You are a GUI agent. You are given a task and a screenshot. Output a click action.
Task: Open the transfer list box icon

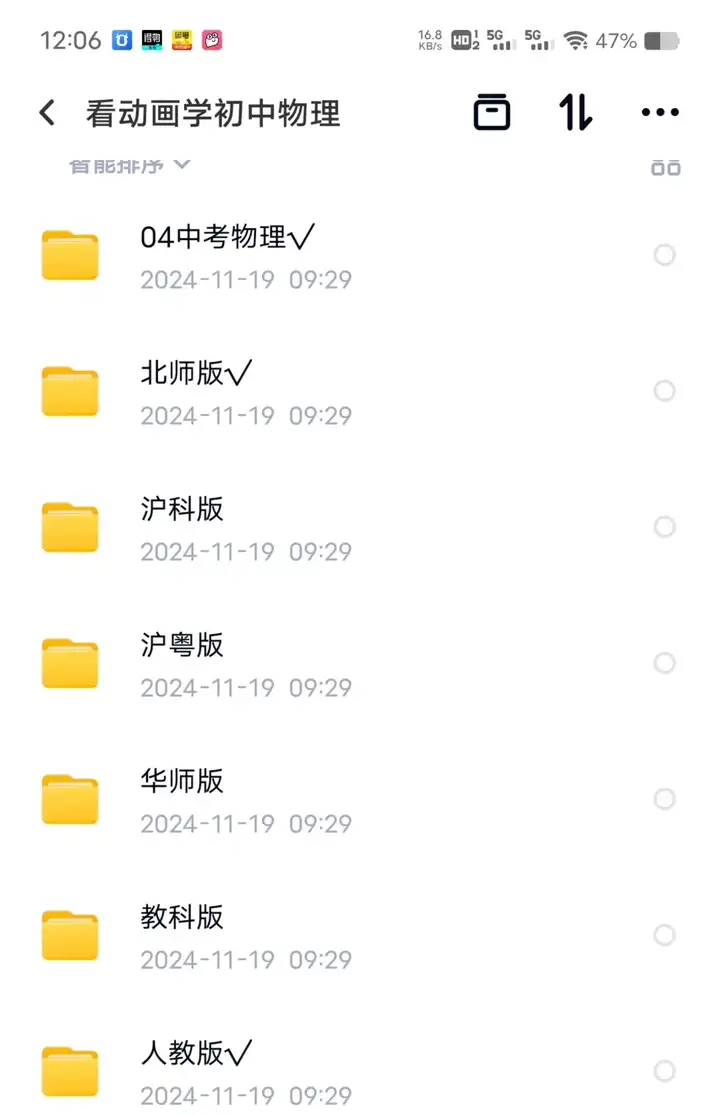click(x=492, y=112)
